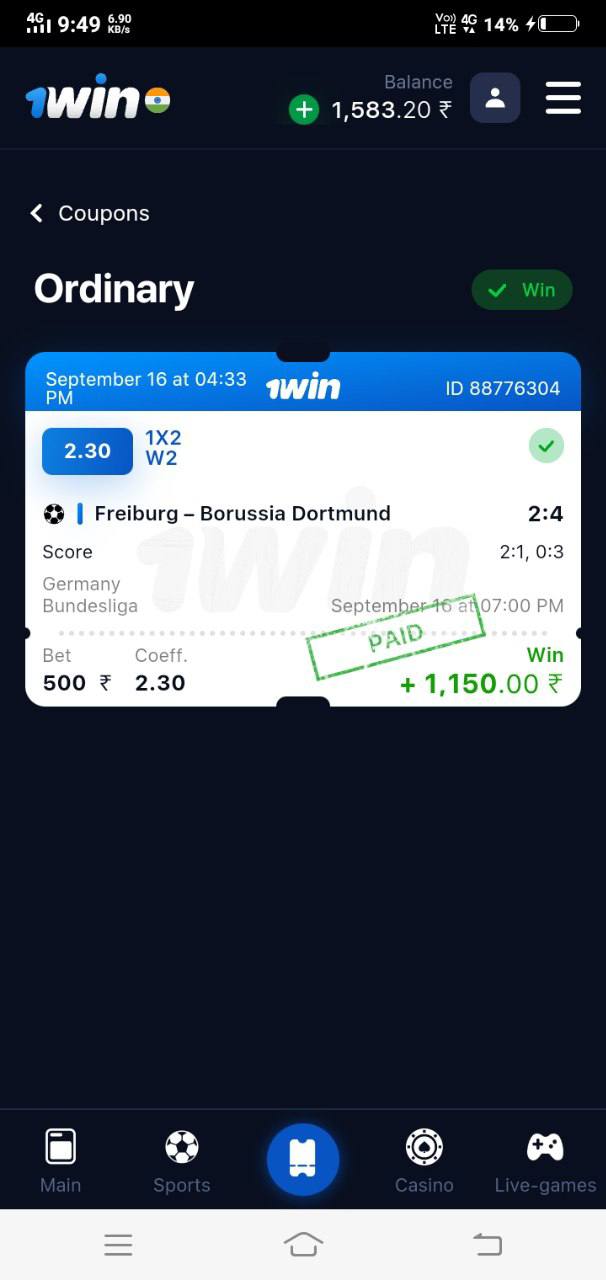Switch to the Casino tab
The image size is (606, 1280).
pyautogui.click(x=424, y=1160)
